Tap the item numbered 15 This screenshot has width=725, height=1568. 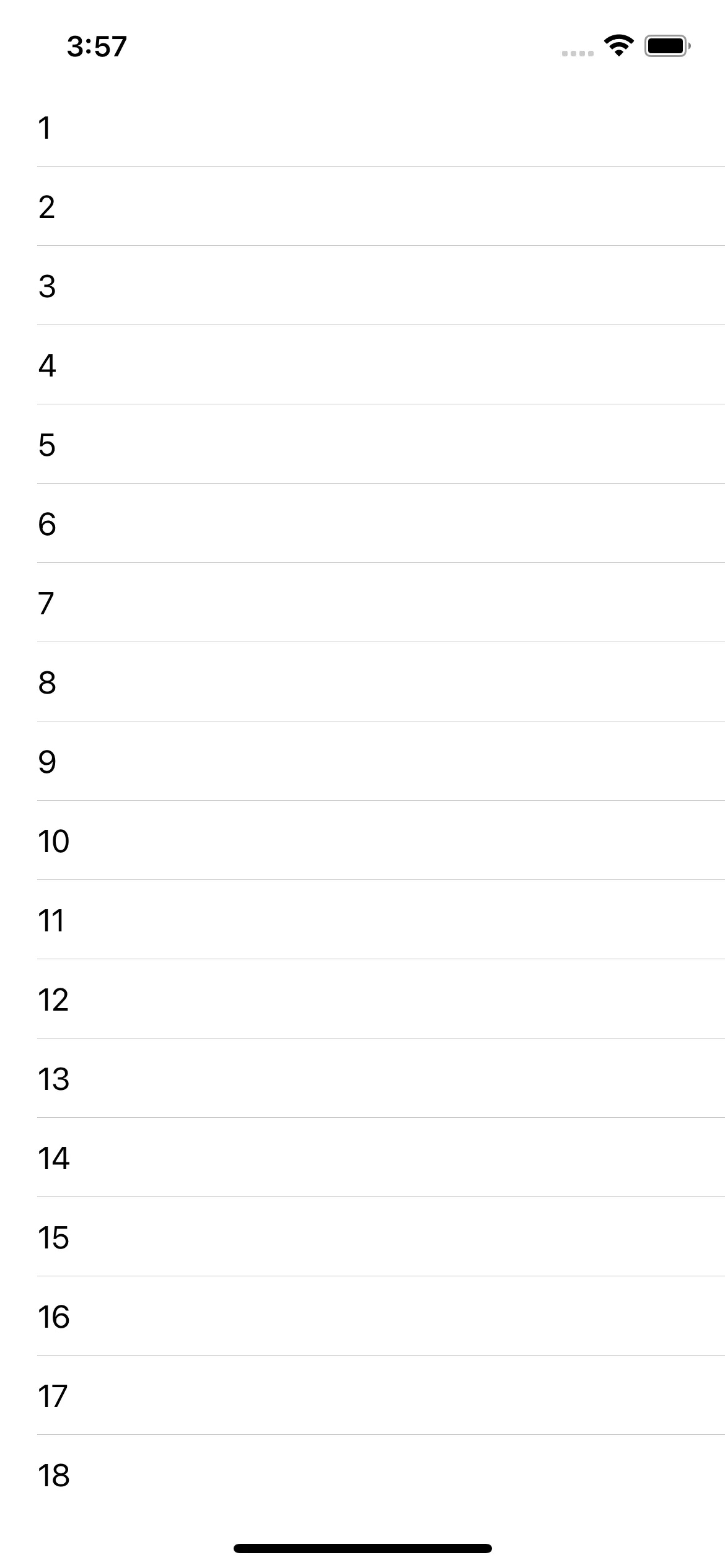pos(362,1237)
